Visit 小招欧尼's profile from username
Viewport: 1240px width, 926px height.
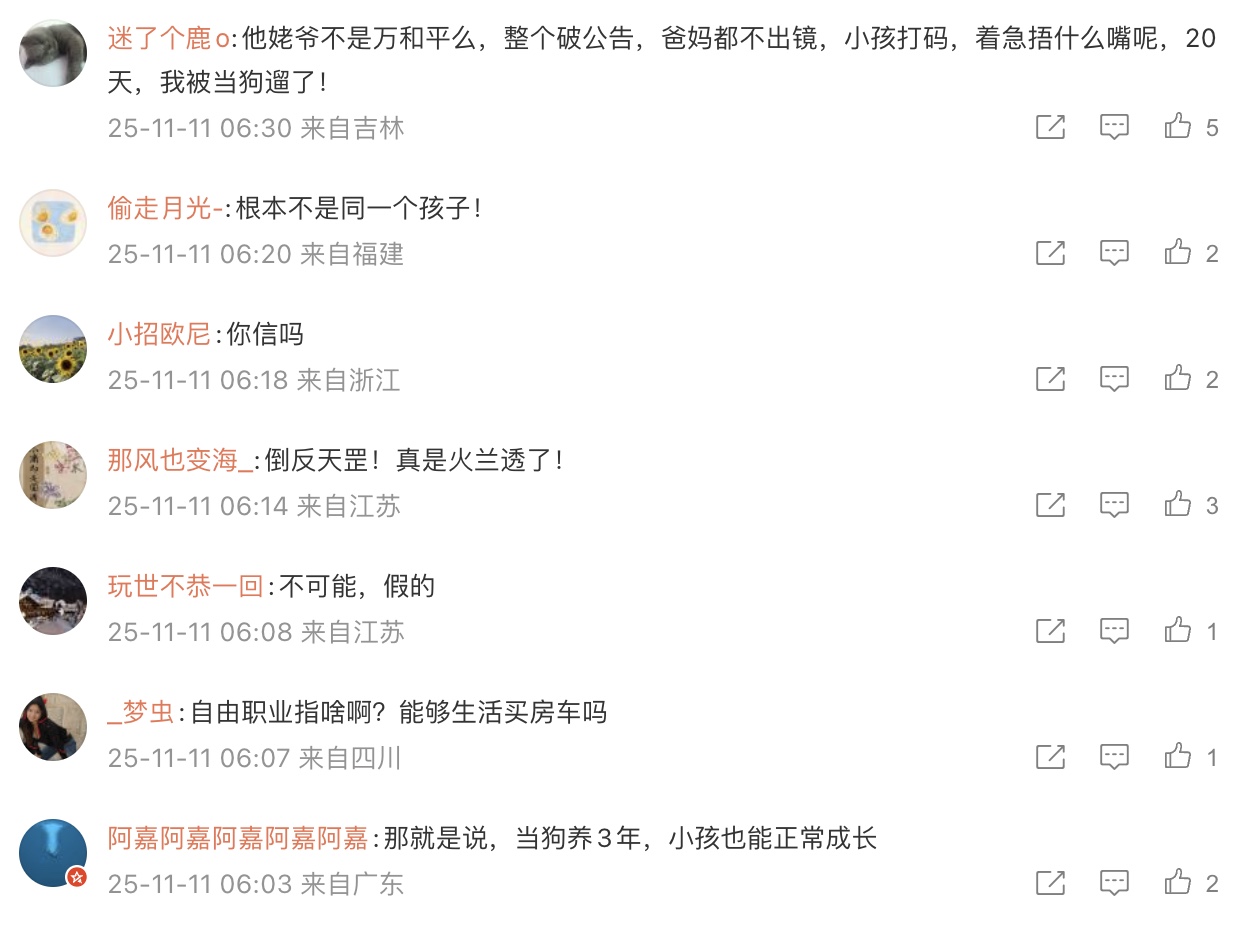click(x=159, y=334)
